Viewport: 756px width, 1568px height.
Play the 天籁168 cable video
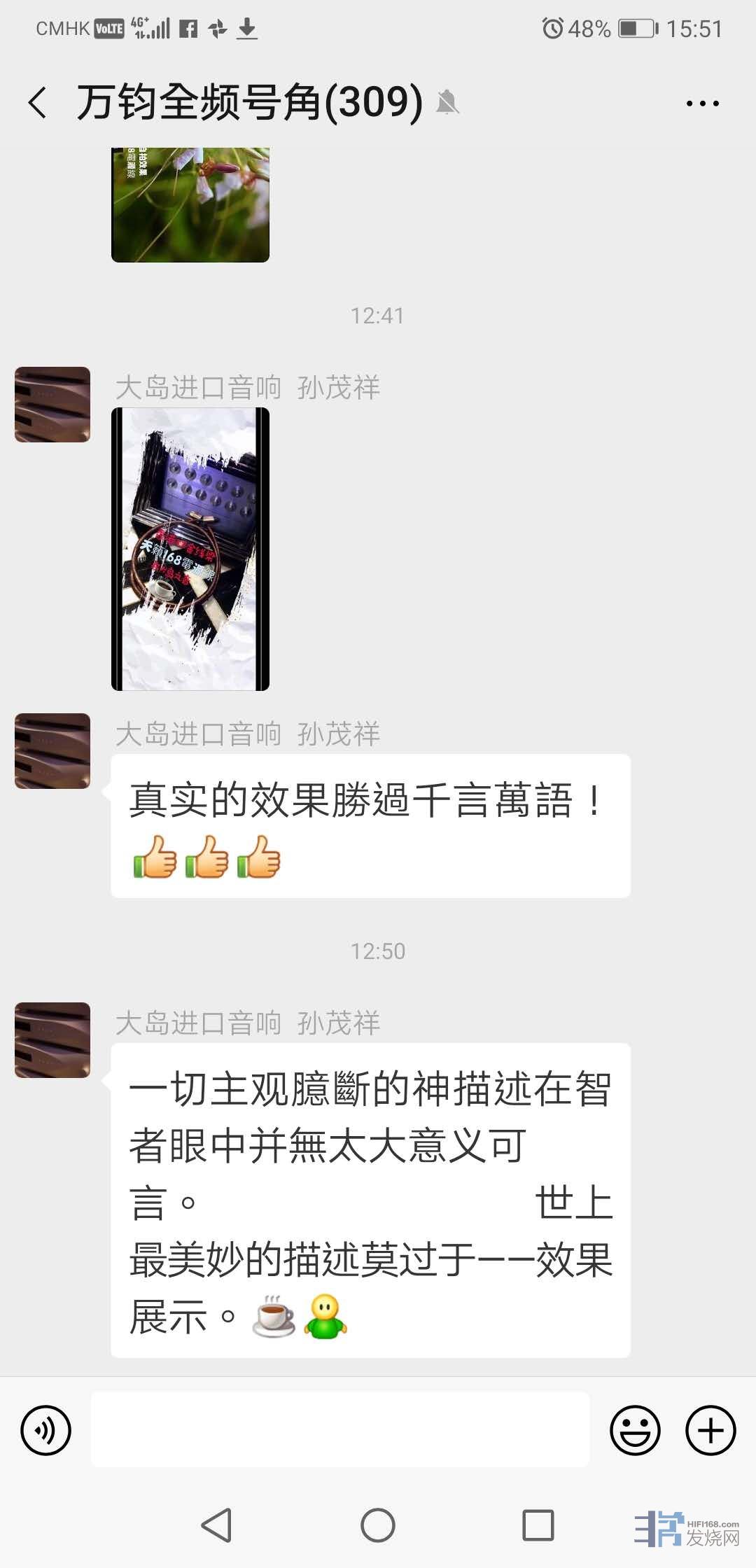pyautogui.click(x=190, y=549)
